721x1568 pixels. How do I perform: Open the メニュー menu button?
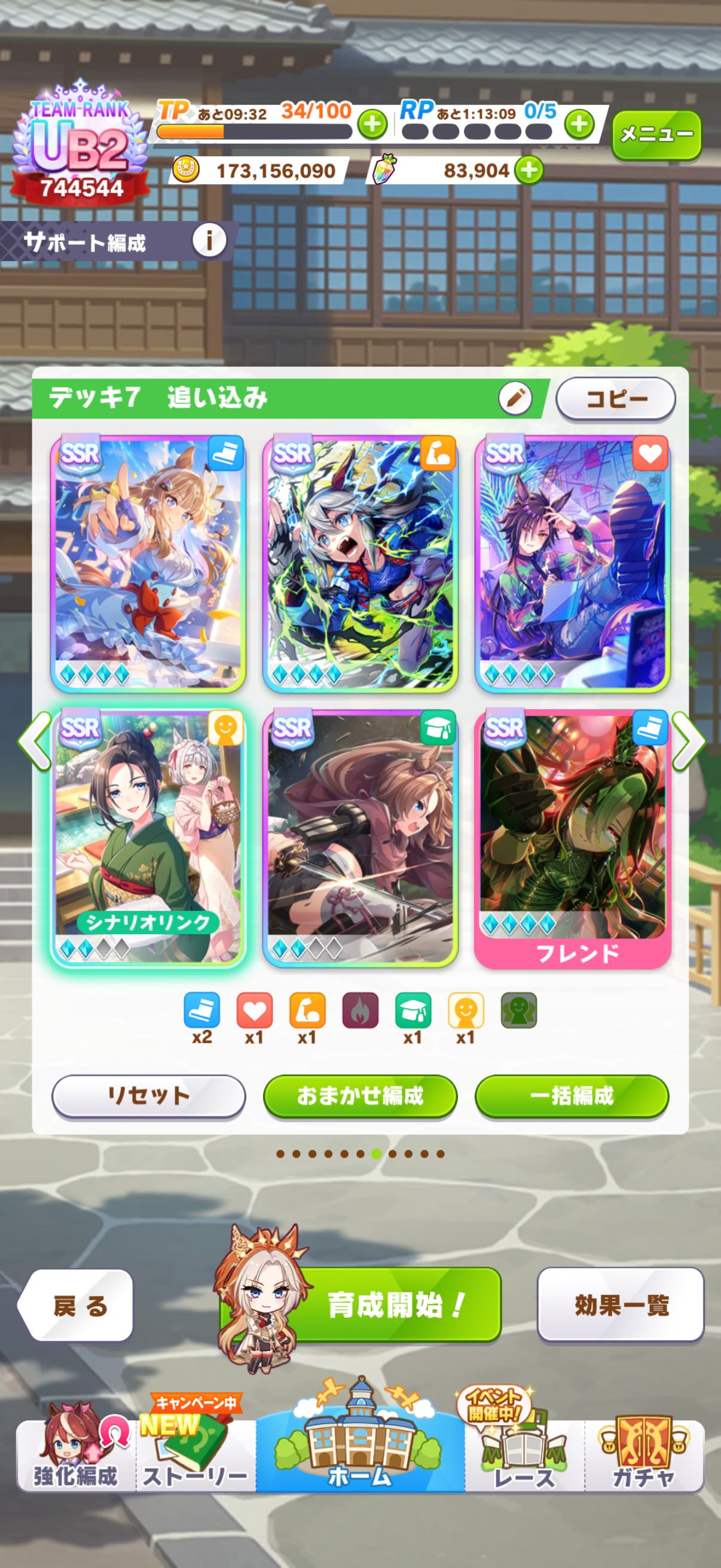point(656,135)
